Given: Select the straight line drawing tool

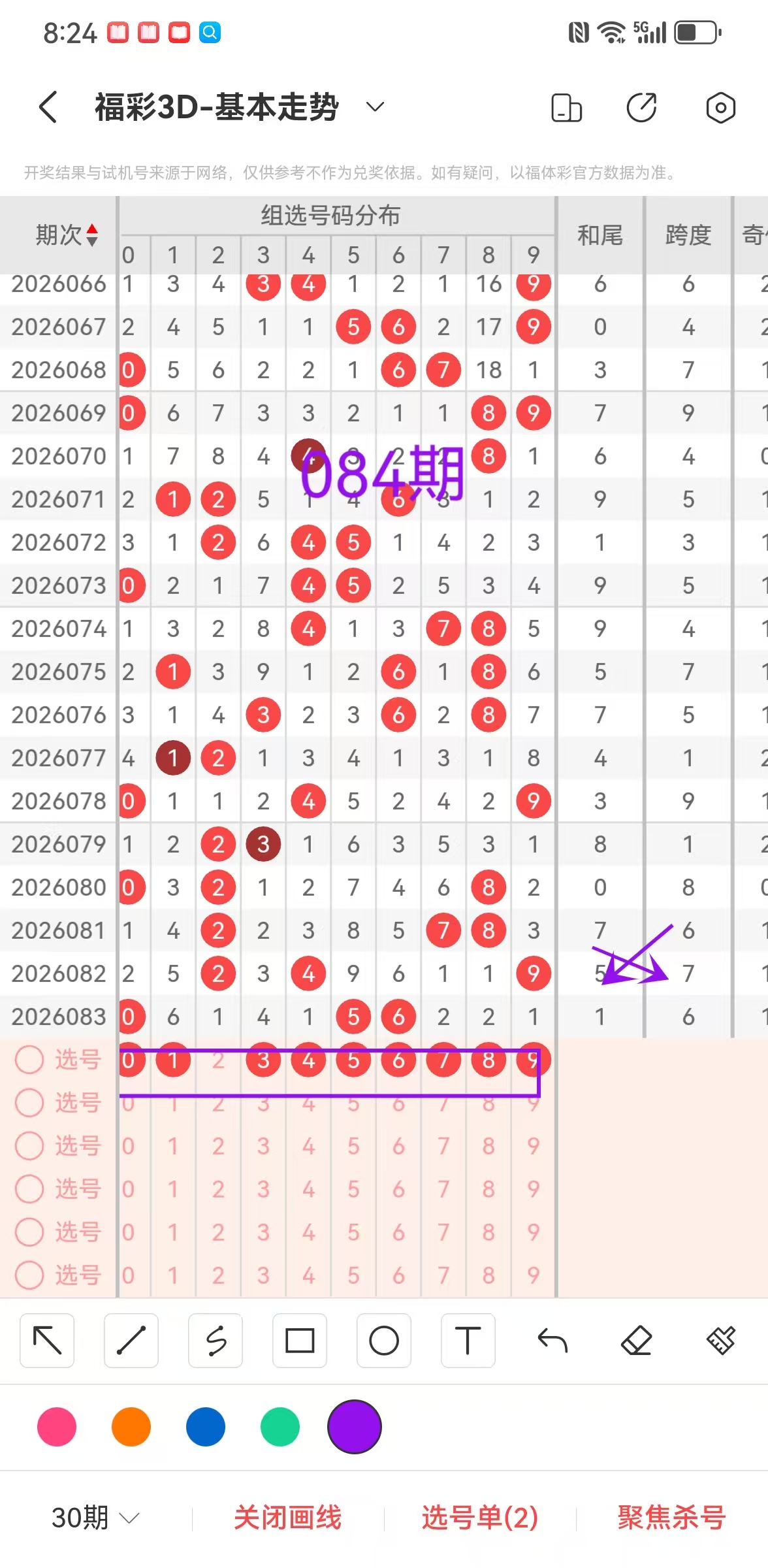Looking at the screenshot, I should [x=131, y=1341].
